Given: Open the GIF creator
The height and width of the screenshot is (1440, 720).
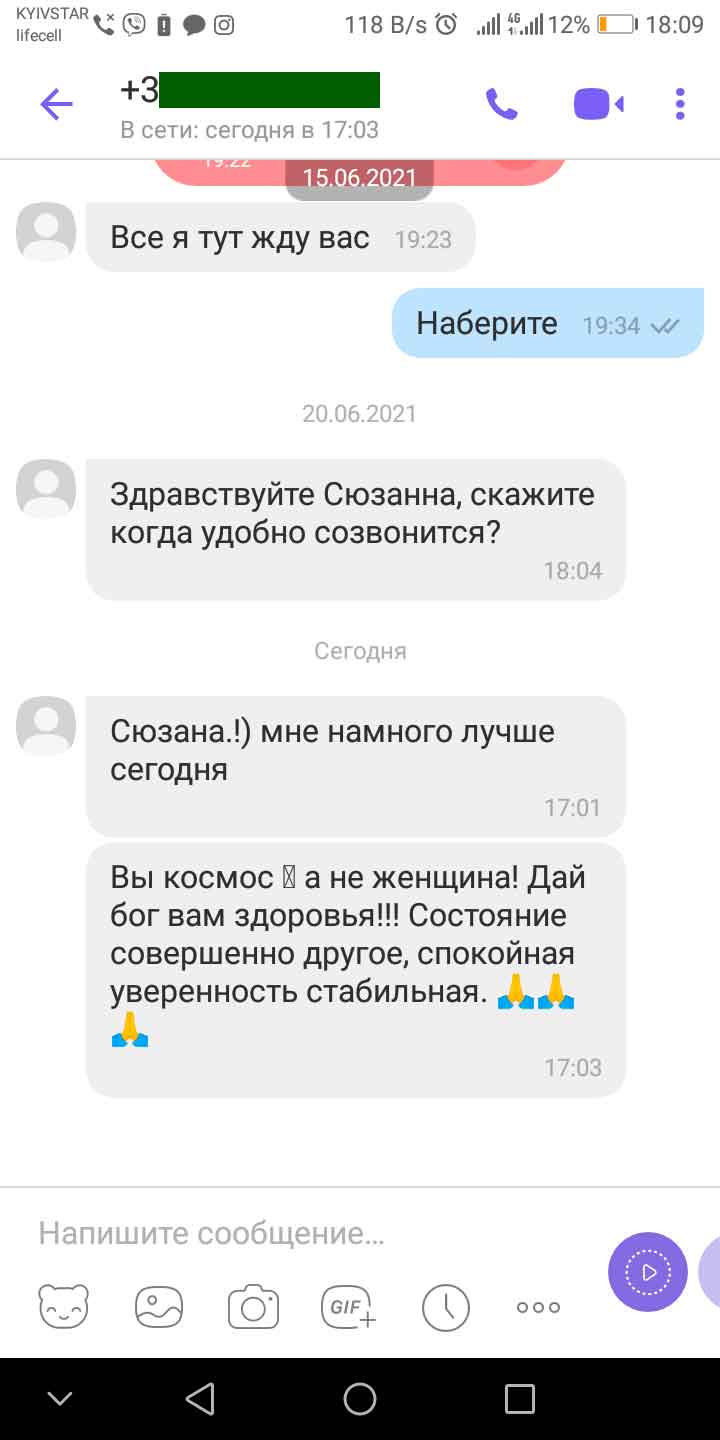Looking at the screenshot, I should coord(348,1306).
